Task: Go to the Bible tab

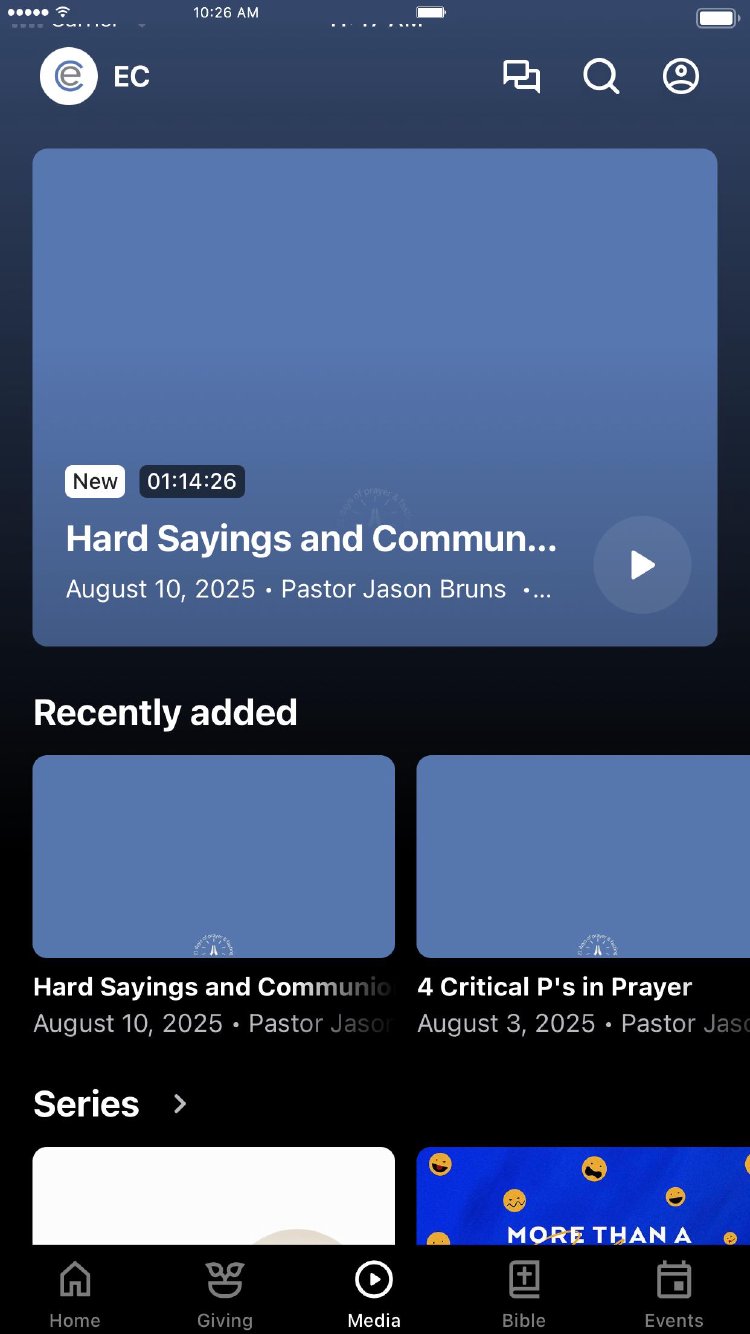Action: pyautogui.click(x=524, y=1294)
